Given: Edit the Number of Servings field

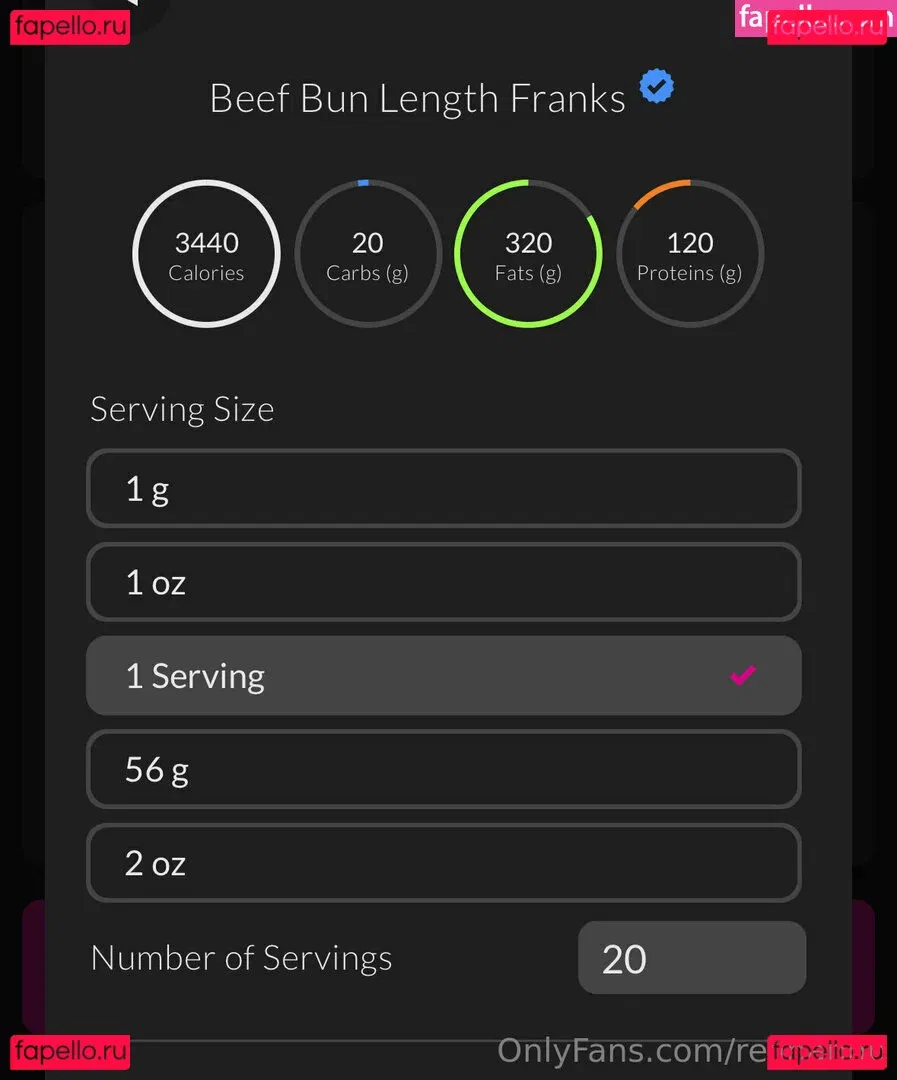Looking at the screenshot, I should tap(691, 958).
